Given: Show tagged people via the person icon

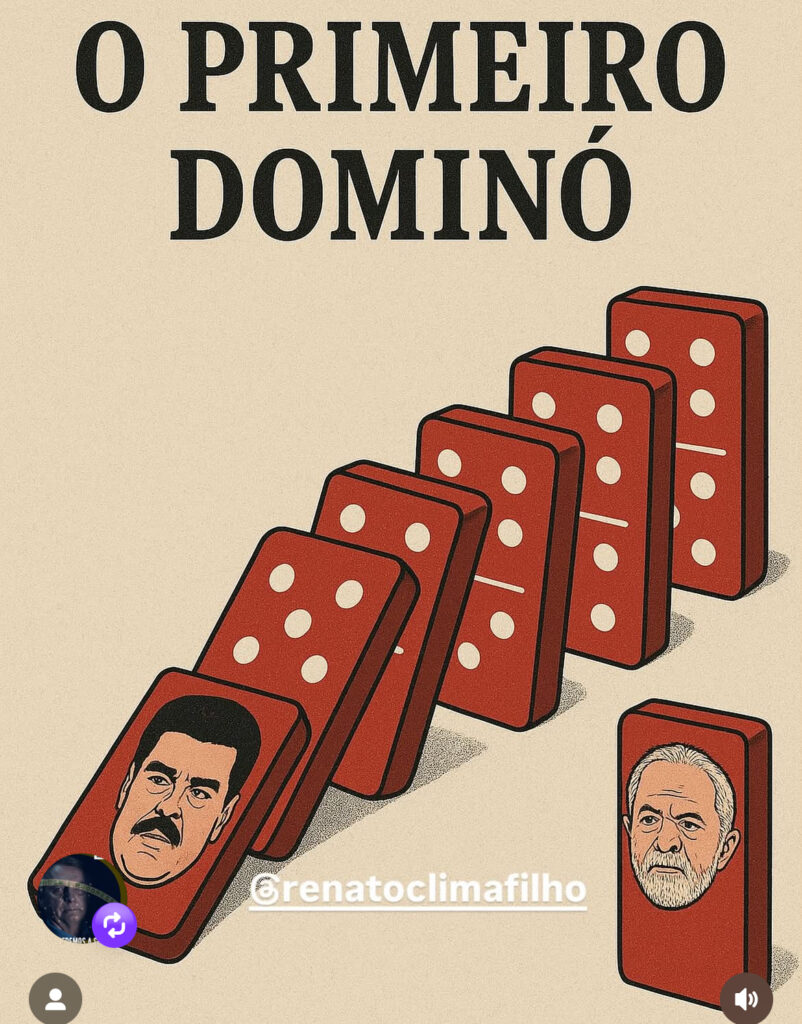Looking at the screenshot, I should click(x=55, y=998).
